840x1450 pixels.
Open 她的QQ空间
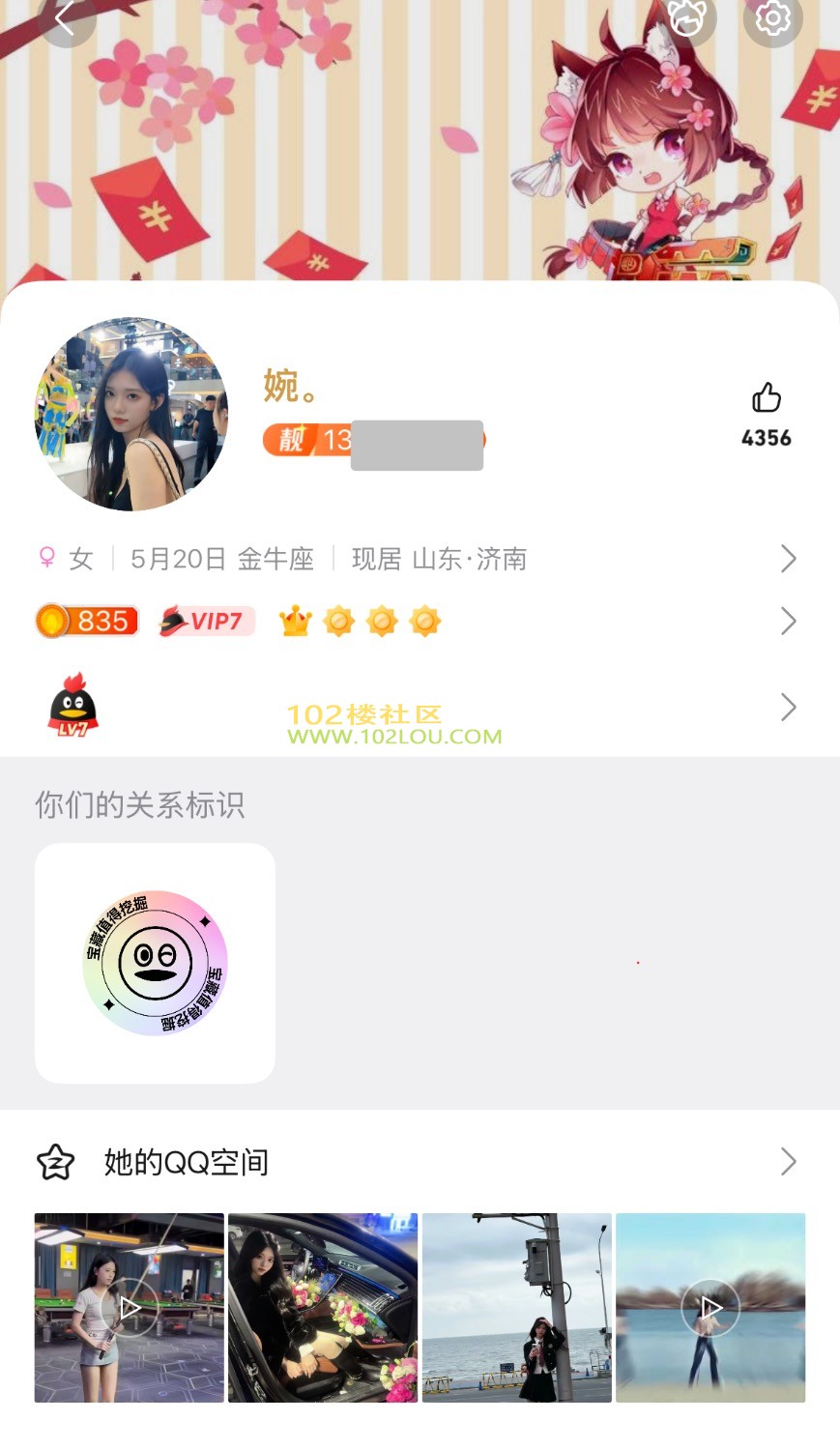pos(416,1161)
